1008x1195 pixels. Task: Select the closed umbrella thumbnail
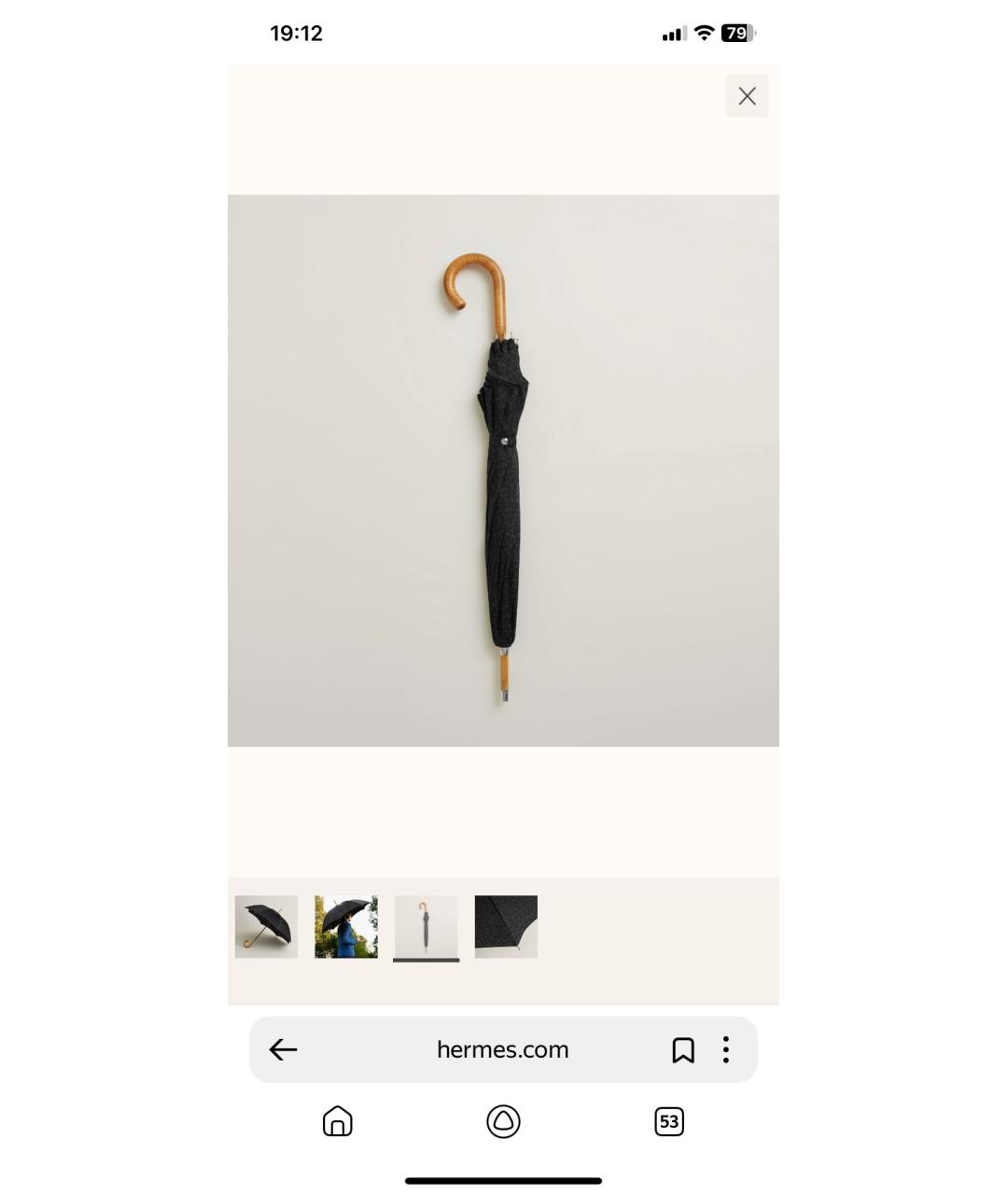[x=426, y=927]
